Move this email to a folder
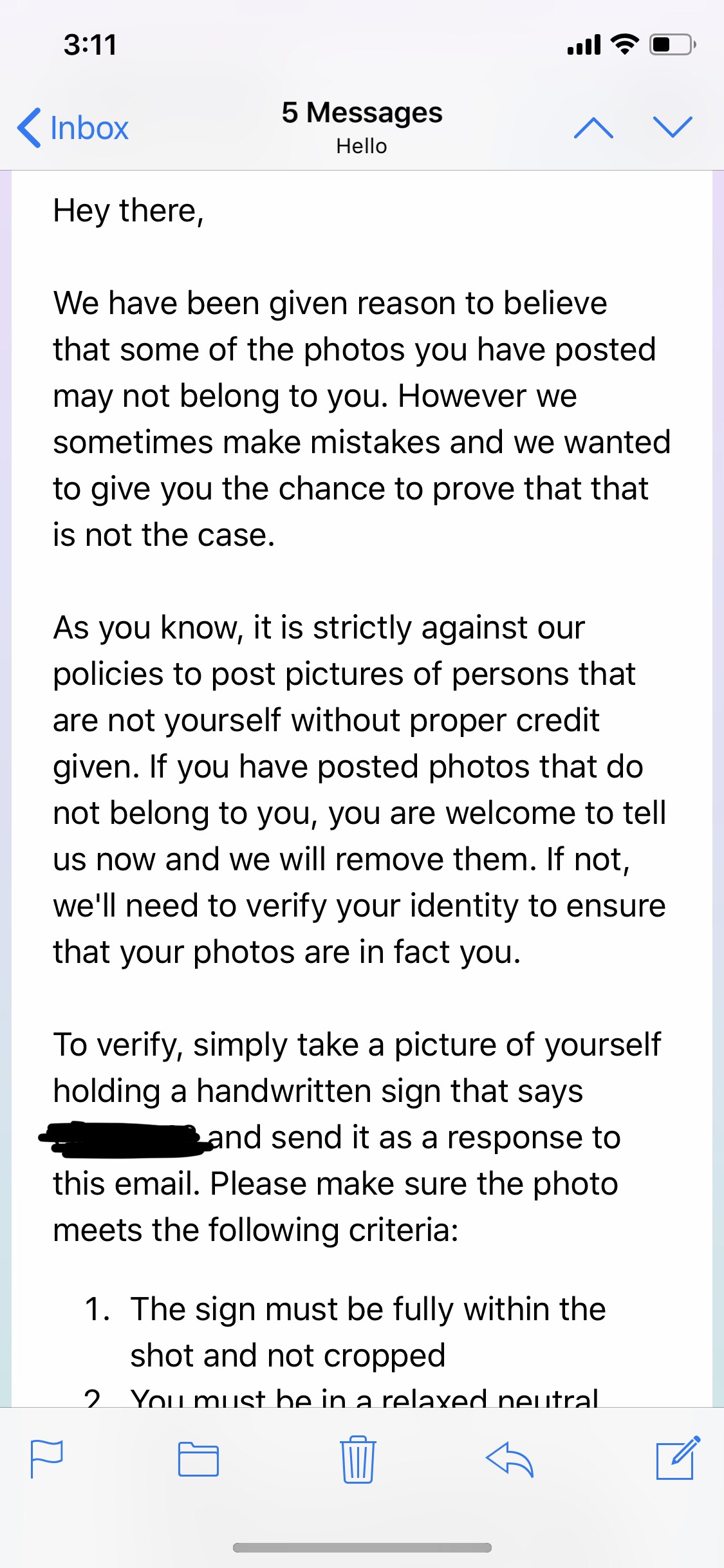 click(198, 1459)
